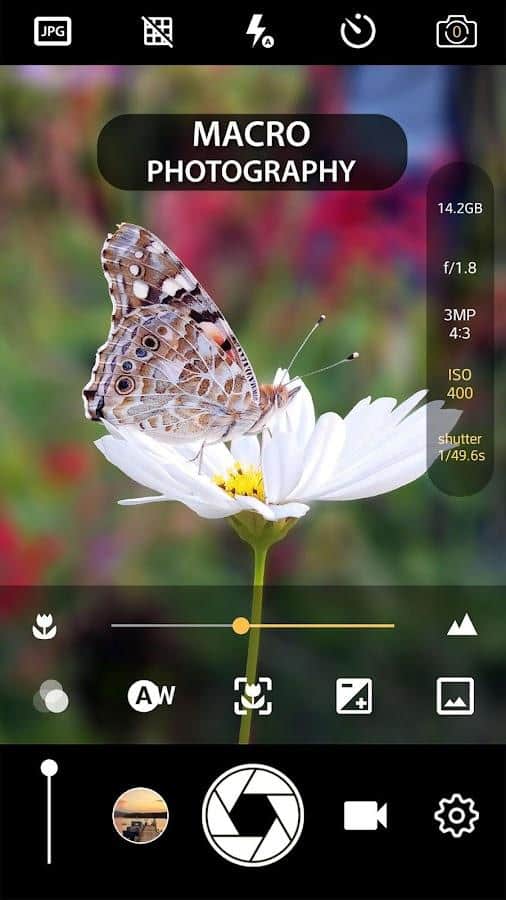Select the macro focus mode icon
506x900 pixels.
click(x=253, y=696)
